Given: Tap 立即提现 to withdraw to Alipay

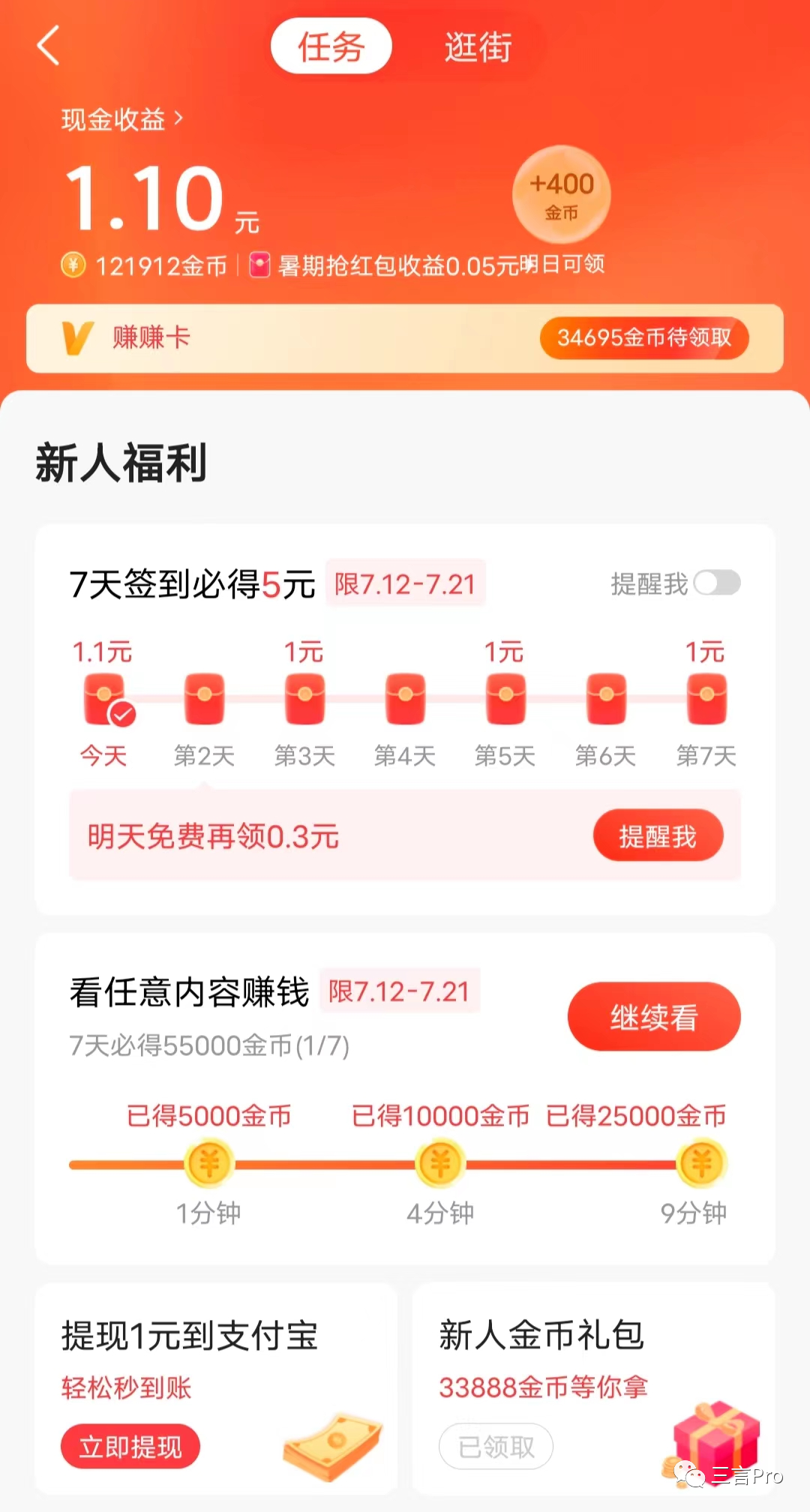Looking at the screenshot, I should (x=130, y=1446).
